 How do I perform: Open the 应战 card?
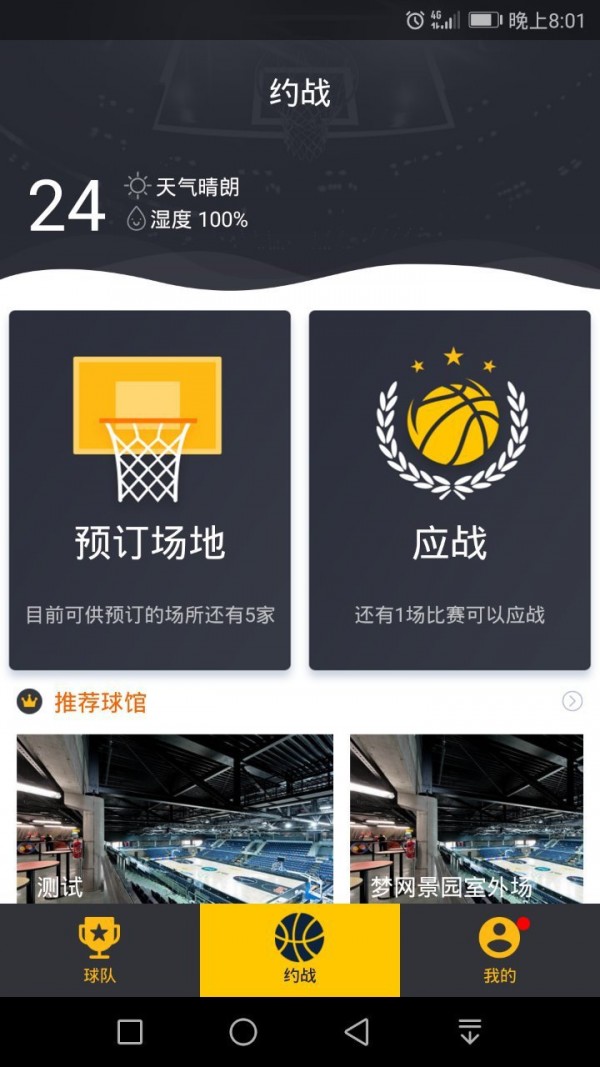(x=450, y=490)
